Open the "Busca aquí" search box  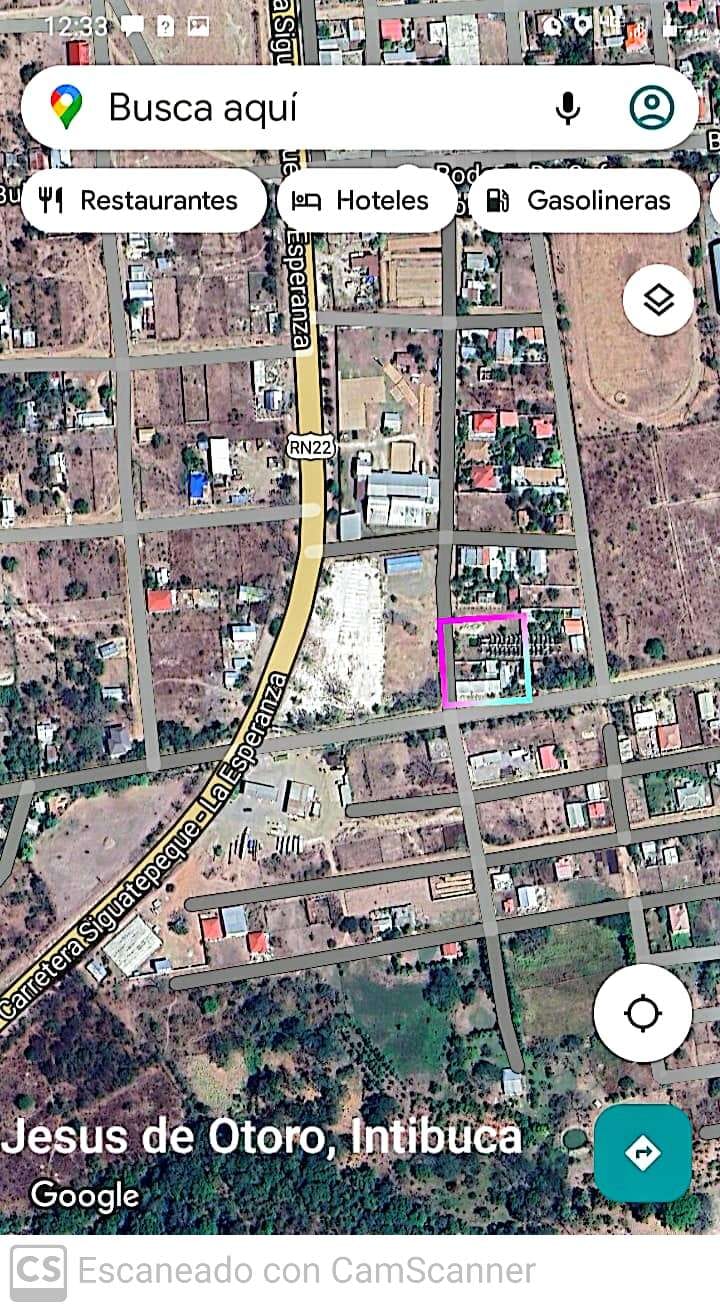[300, 108]
